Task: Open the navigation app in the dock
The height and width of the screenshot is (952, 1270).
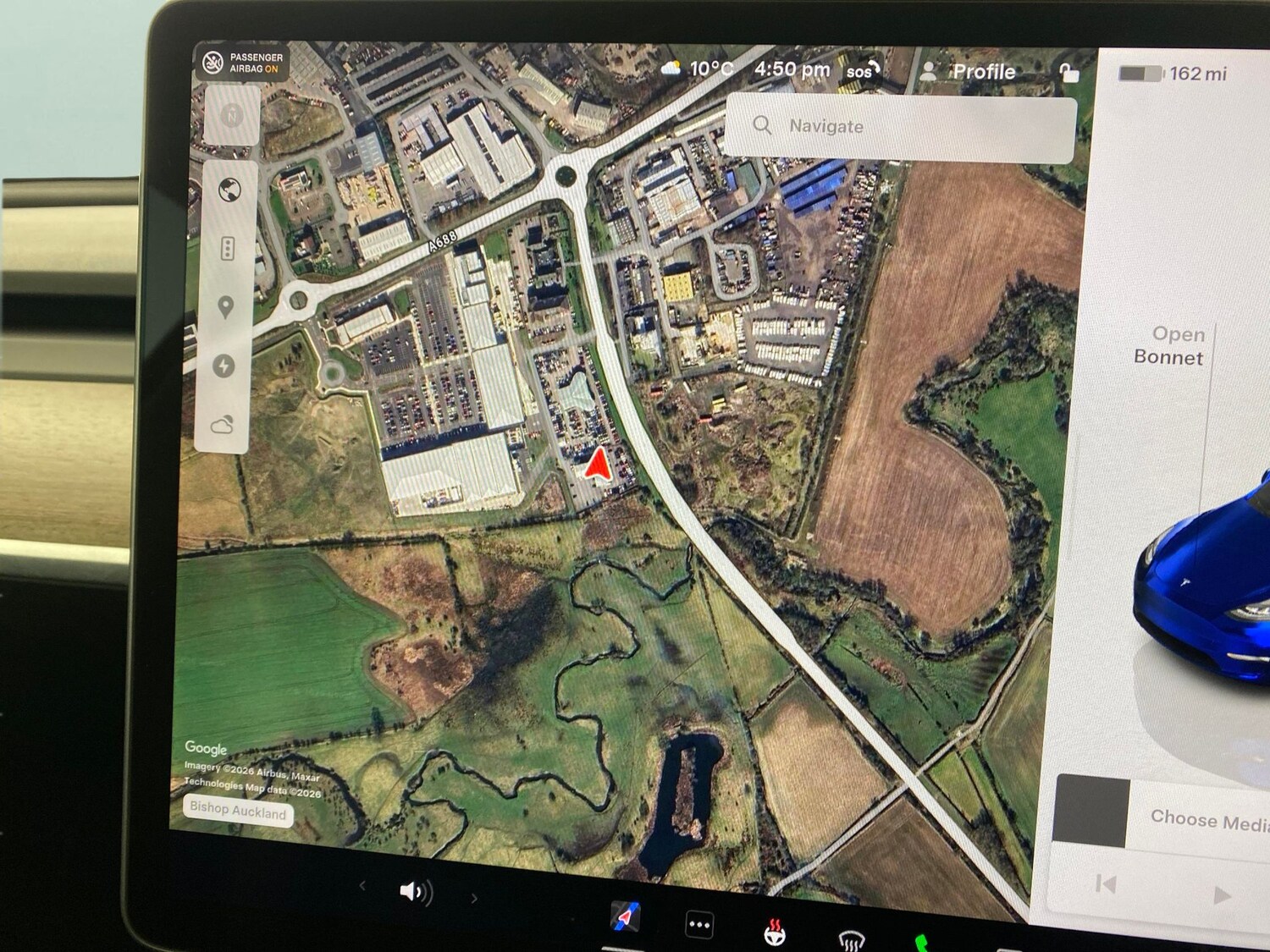Action: [x=626, y=916]
